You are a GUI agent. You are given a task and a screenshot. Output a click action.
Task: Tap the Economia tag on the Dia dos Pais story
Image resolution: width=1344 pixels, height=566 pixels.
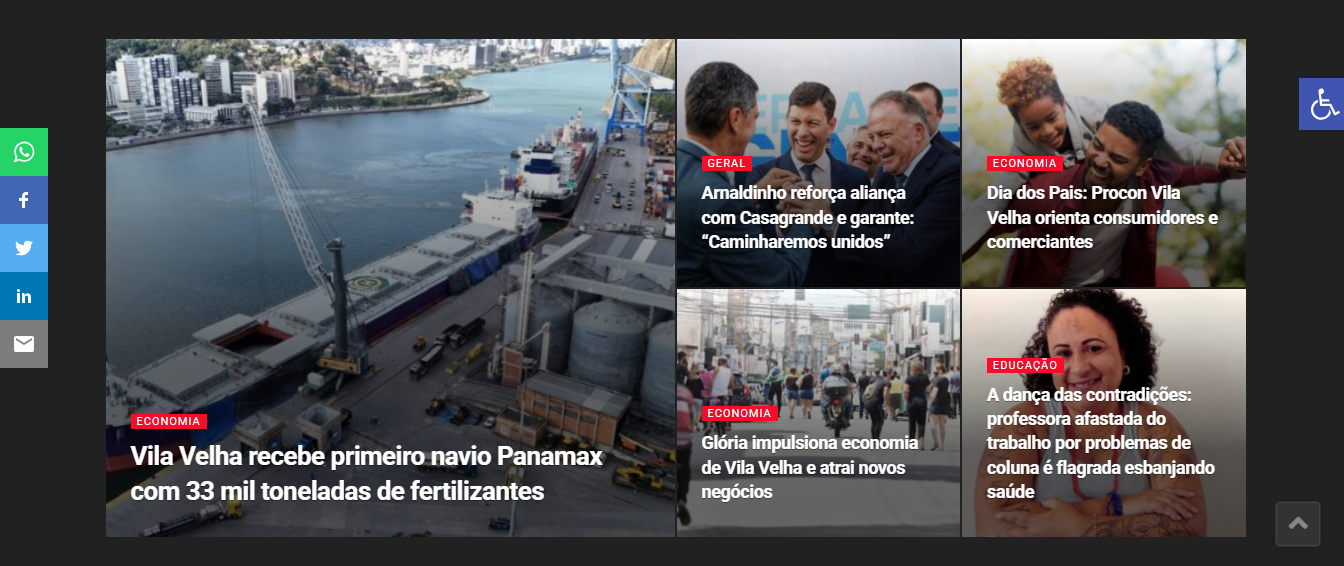pyautogui.click(x=1024, y=163)
